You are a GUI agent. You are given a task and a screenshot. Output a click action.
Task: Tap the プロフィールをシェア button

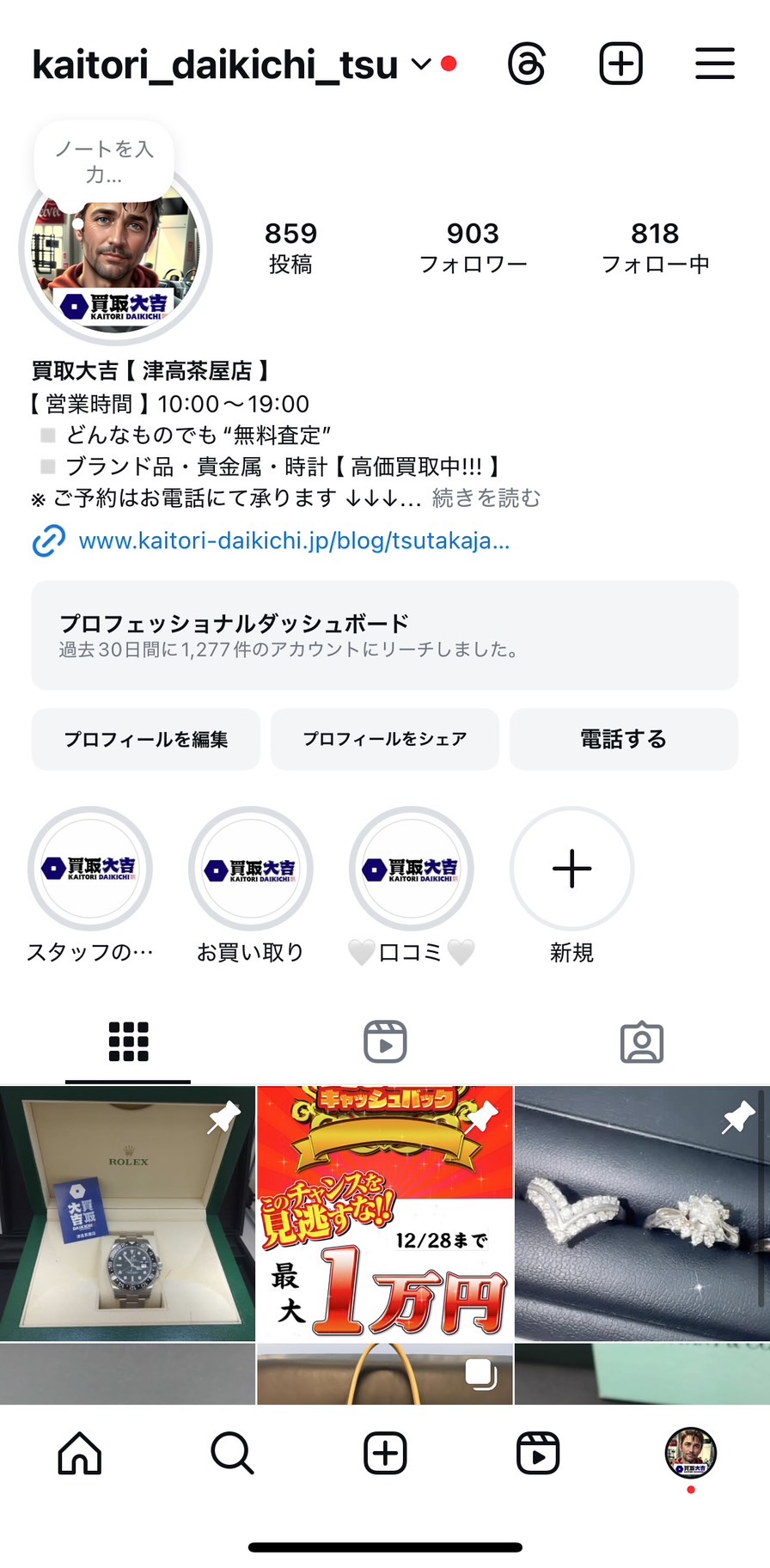(x=385, y=739)
